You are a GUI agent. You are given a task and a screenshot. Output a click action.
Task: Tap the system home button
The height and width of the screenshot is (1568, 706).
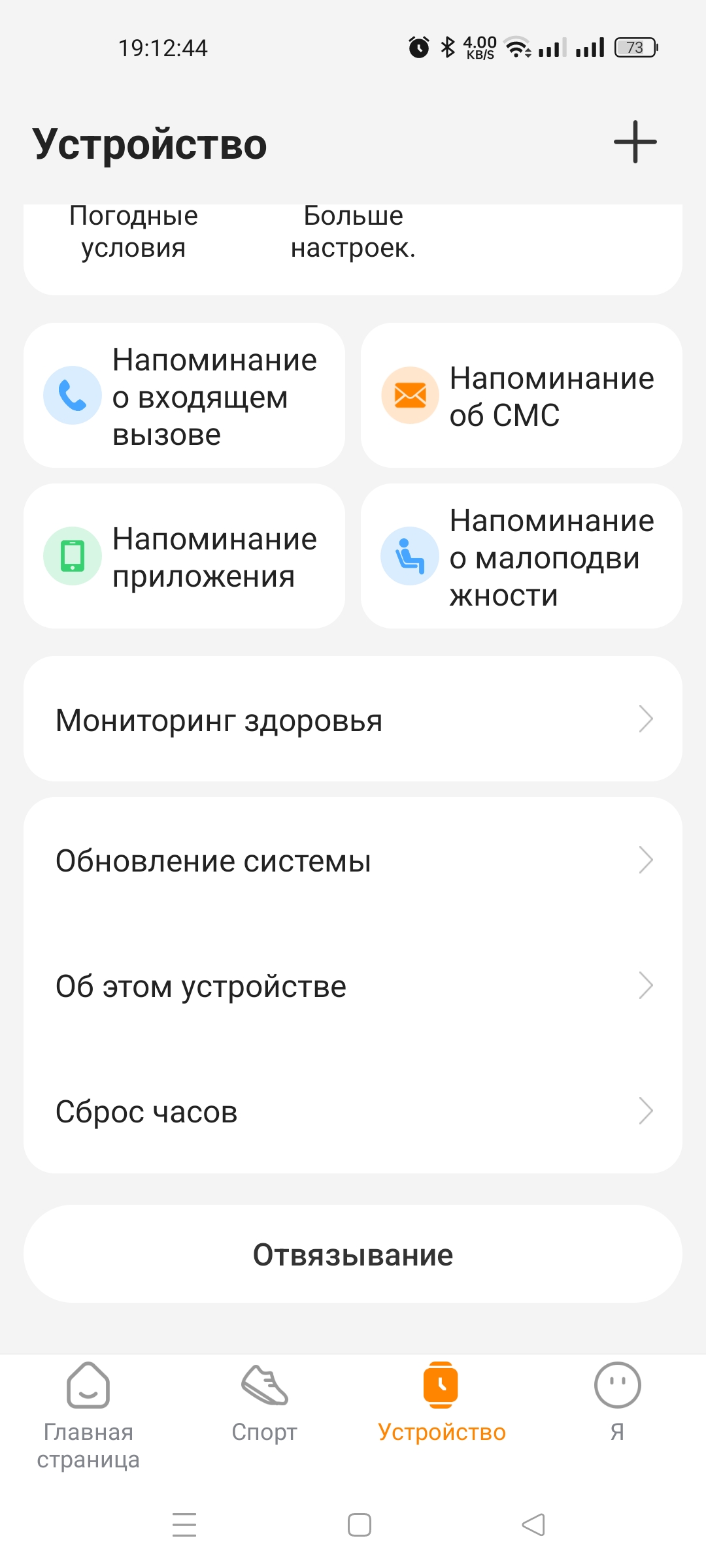pyautogui.click(x=359, y=1525)
